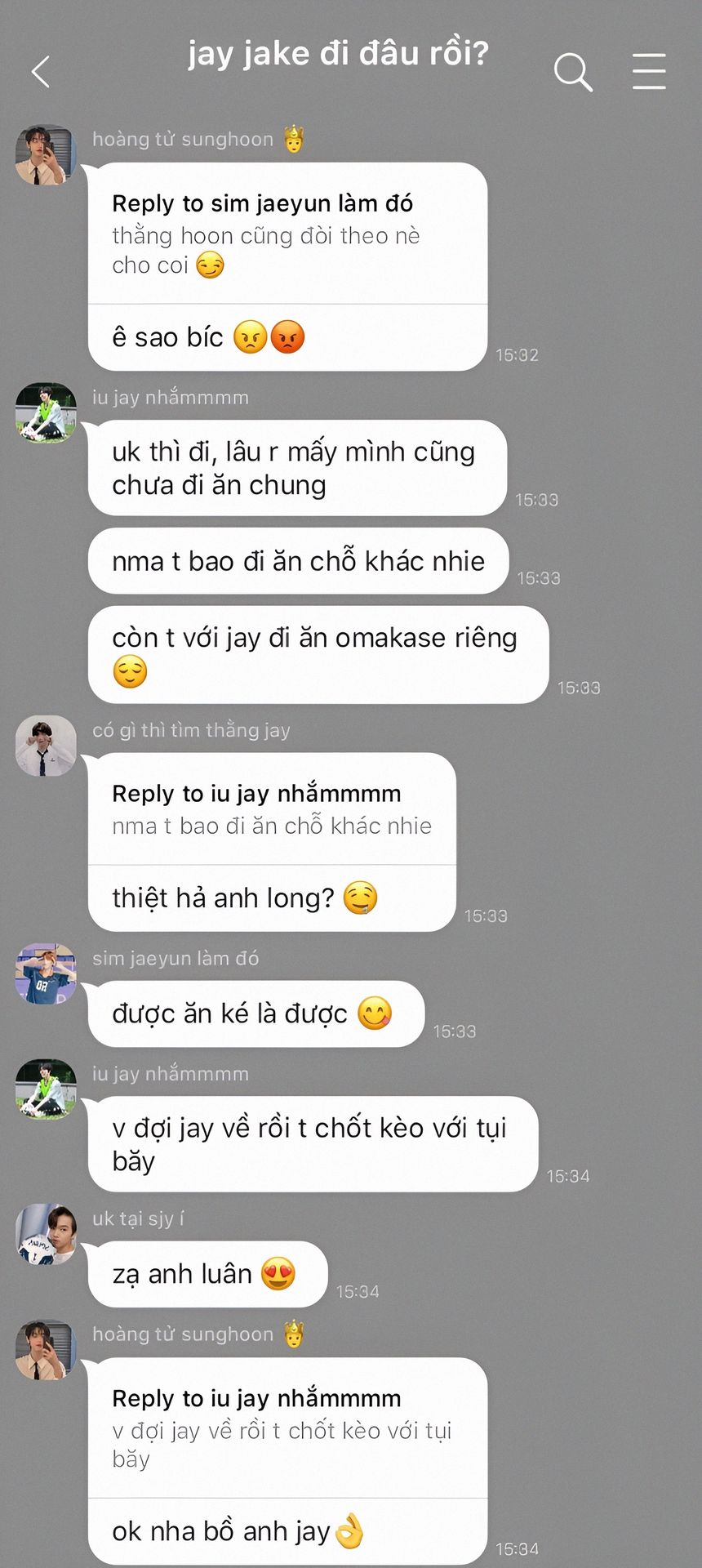Image resolution: width=702 pixels, height=1568 pixels.
Task: Open iu jay nhắmmmm's avatar beside 'uk thì đi'
Action: point(47,413)
